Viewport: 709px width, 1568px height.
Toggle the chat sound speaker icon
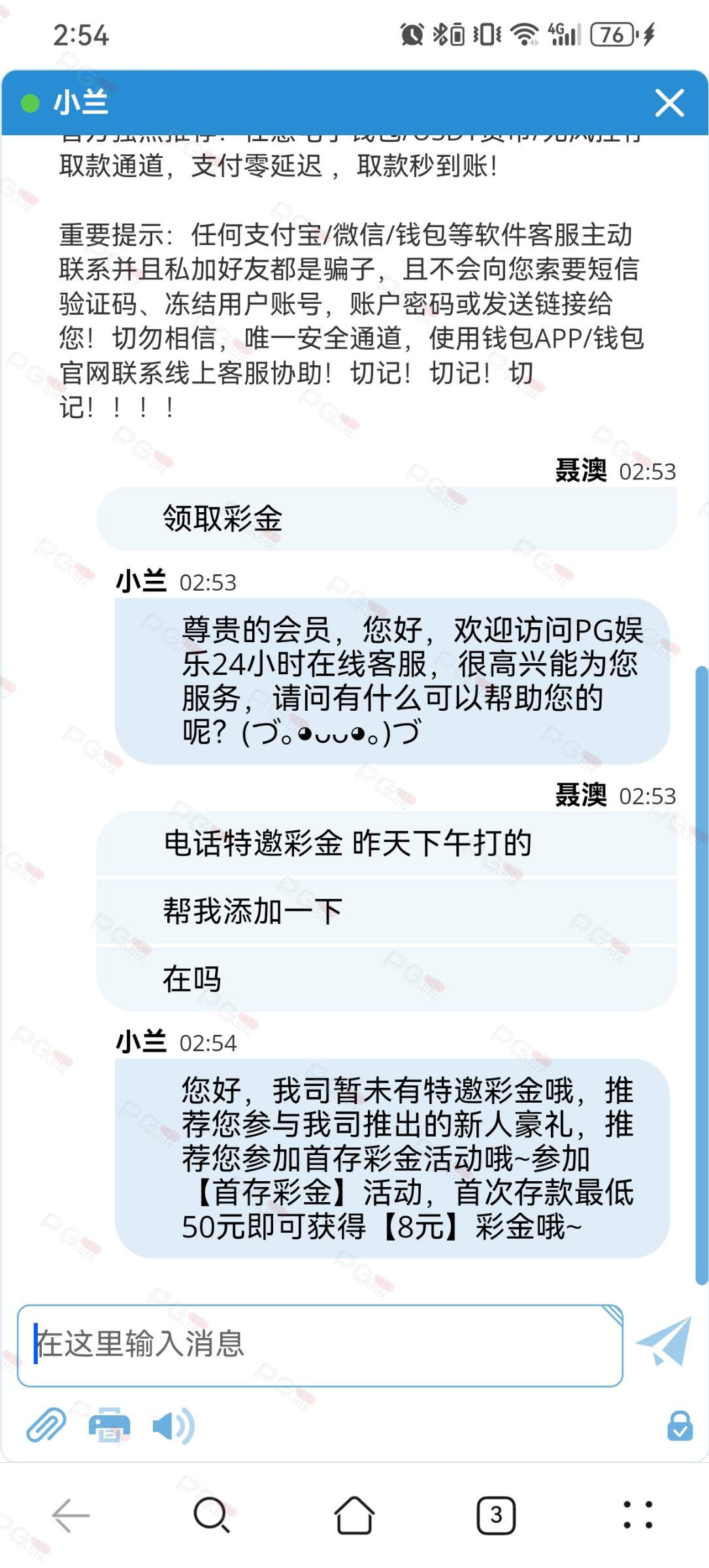click(173, 1425)
